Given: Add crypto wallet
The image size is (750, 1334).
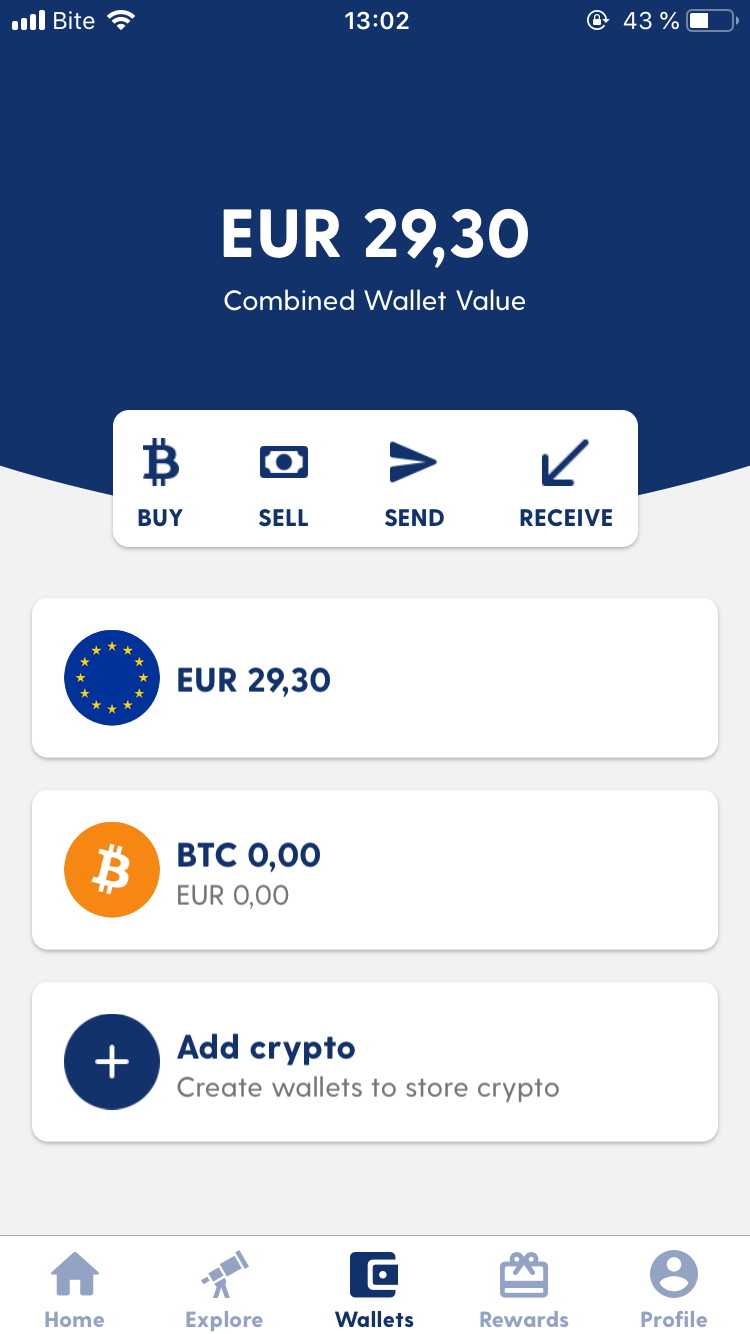Looking at the screenshot, I should (375, 1062).
